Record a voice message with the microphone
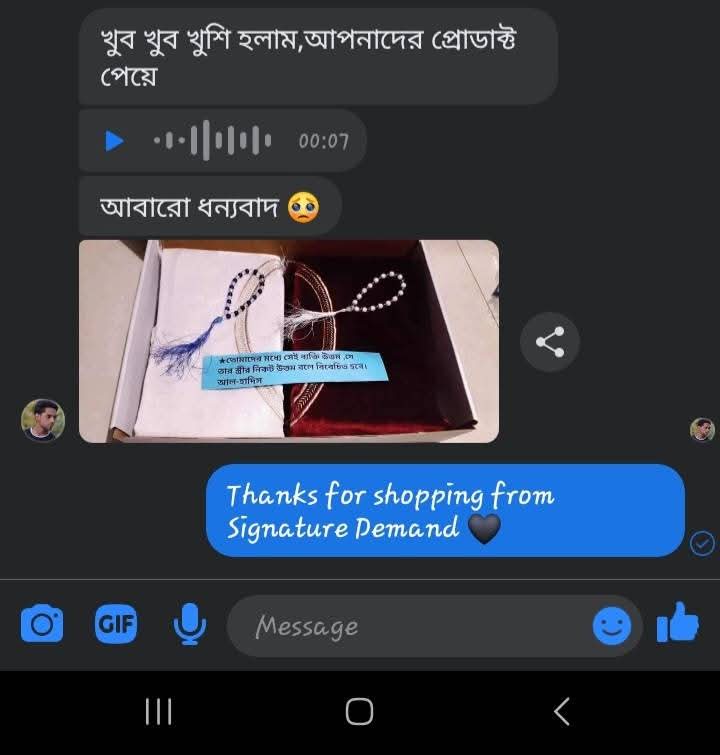Image resolution: width=720 pixels, height=755 pixels. tap(189, 626)
